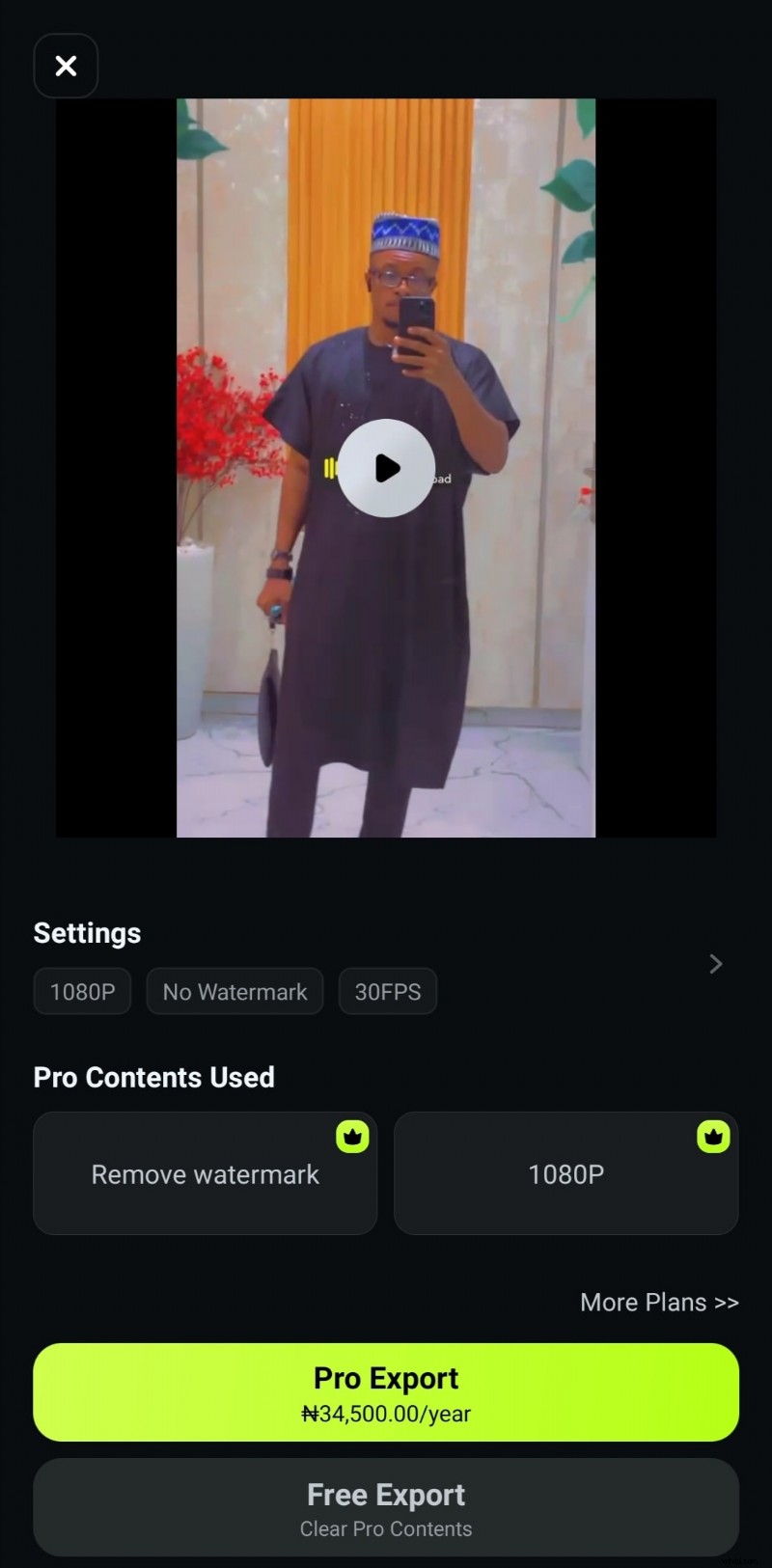772x1568 pixels.
Task: Expand More Plans using the double arrow
Action: 726,1302
